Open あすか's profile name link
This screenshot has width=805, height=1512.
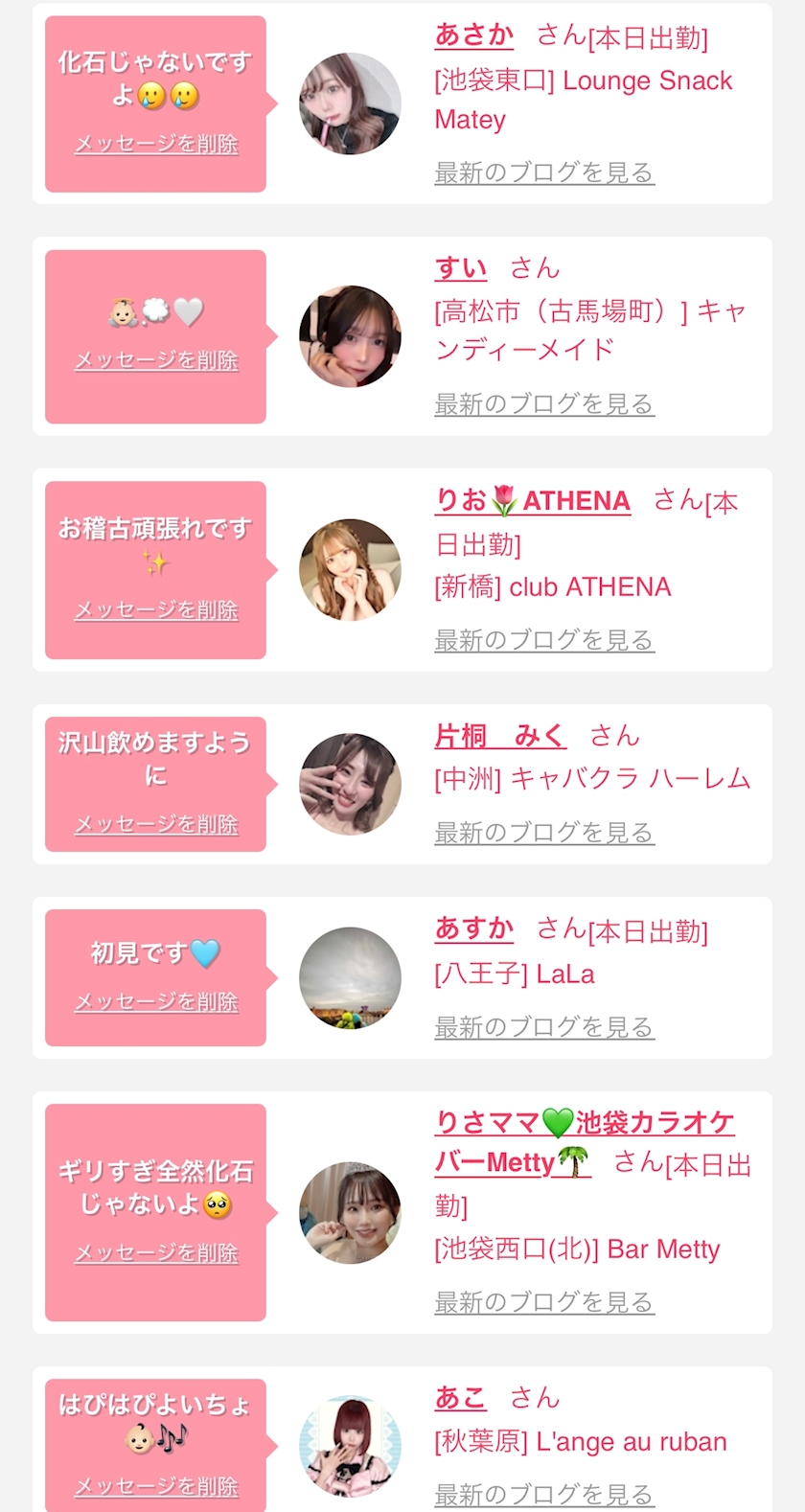tap(474, 928)
